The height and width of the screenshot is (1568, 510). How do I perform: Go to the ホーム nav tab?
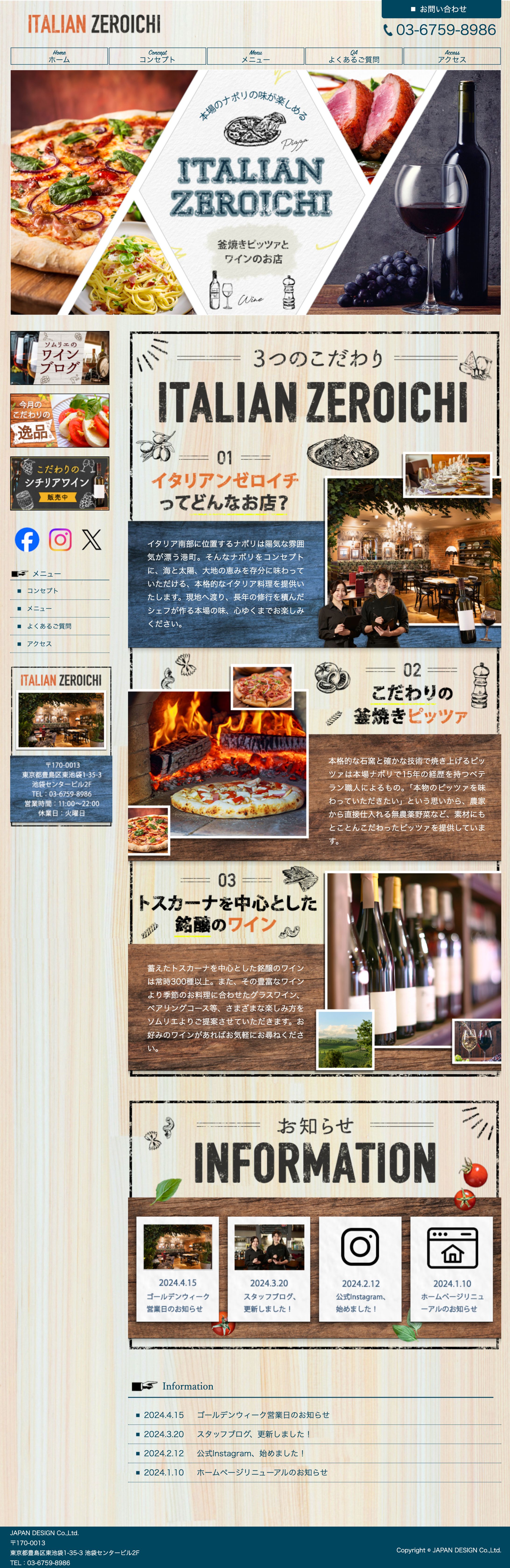click(x=59, y=56)
